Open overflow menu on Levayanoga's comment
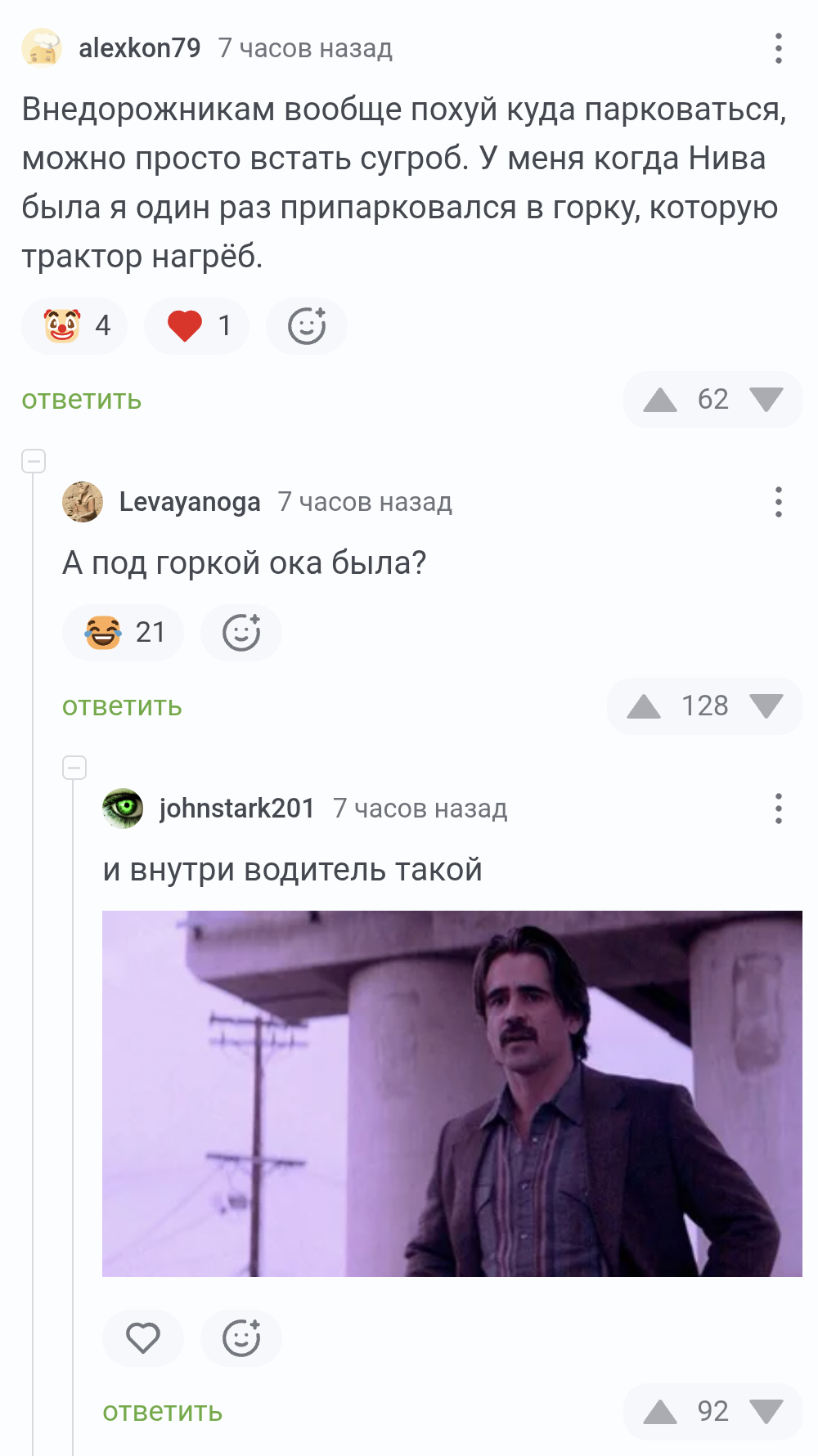The image size is (818, 1456). tap(778, 502)
